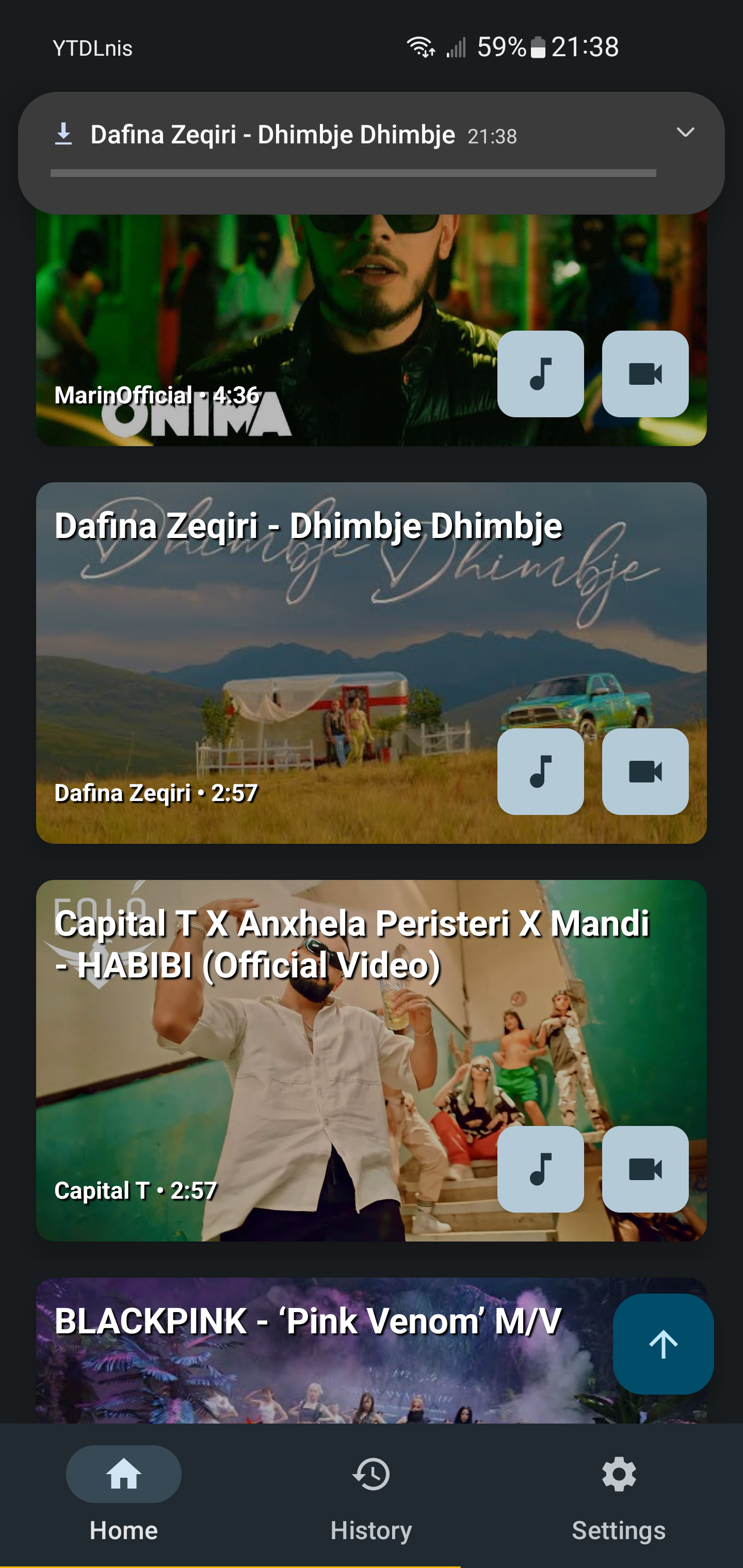The image size is (743, 1568).
Task: Tap the scroll-to-top arrow button
Action: tap(663, 1344)
